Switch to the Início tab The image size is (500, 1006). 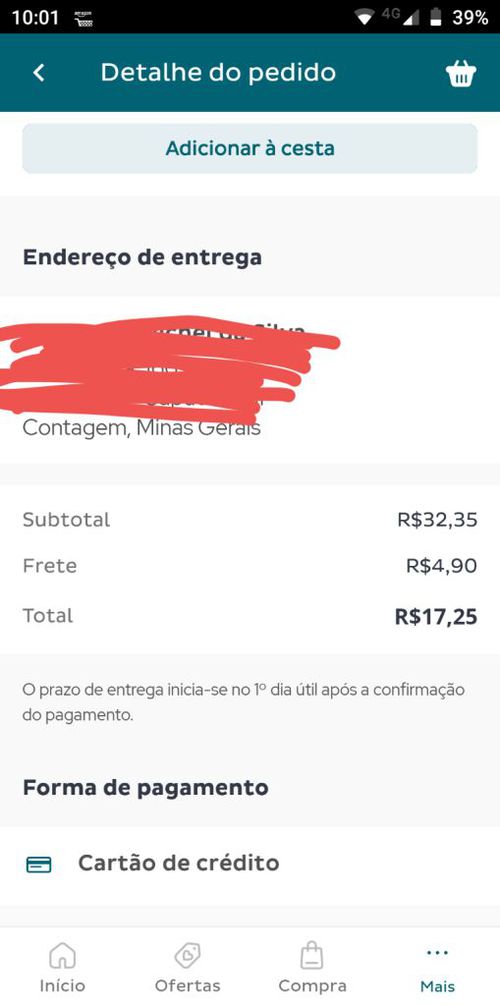62,967
